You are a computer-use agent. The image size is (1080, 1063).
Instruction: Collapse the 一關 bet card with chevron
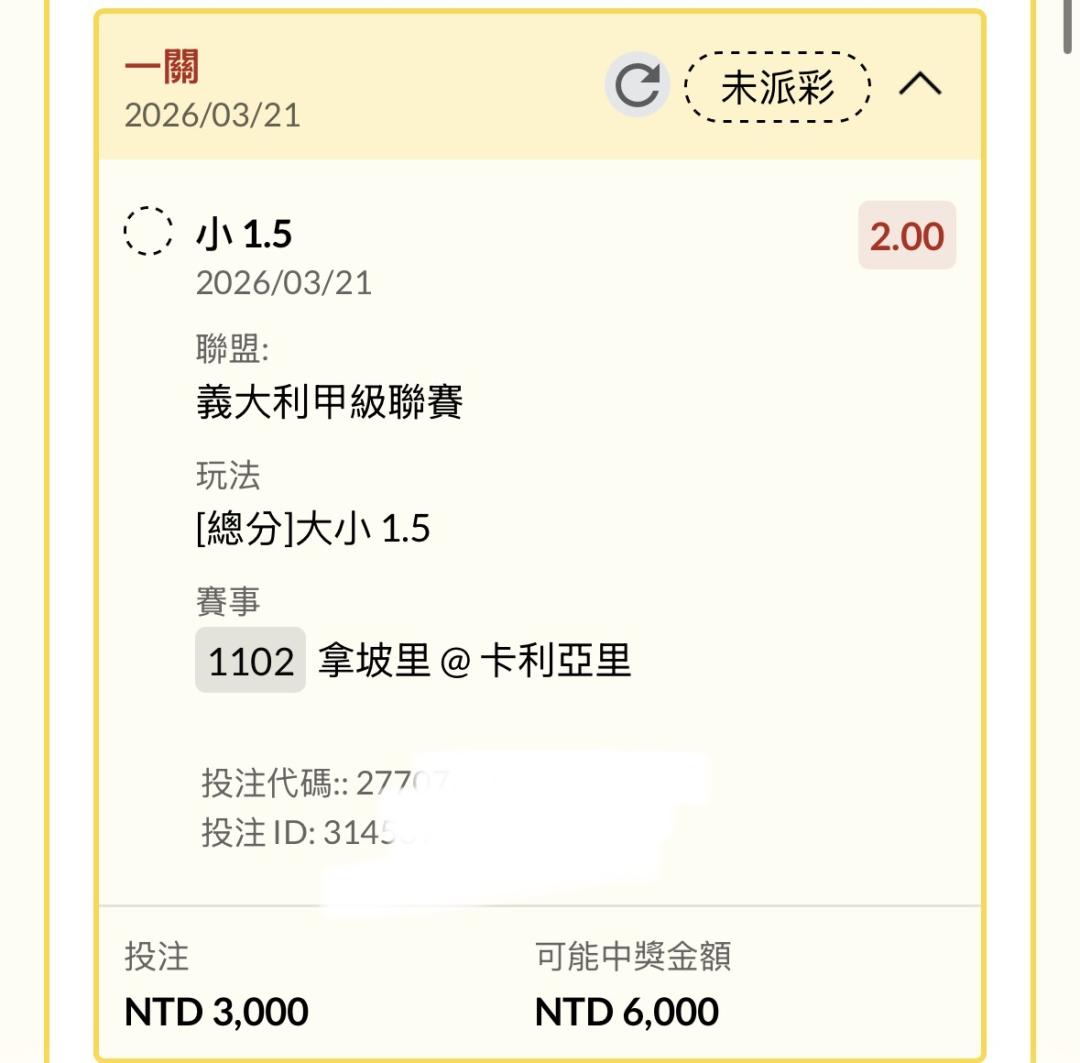point(920,84)
